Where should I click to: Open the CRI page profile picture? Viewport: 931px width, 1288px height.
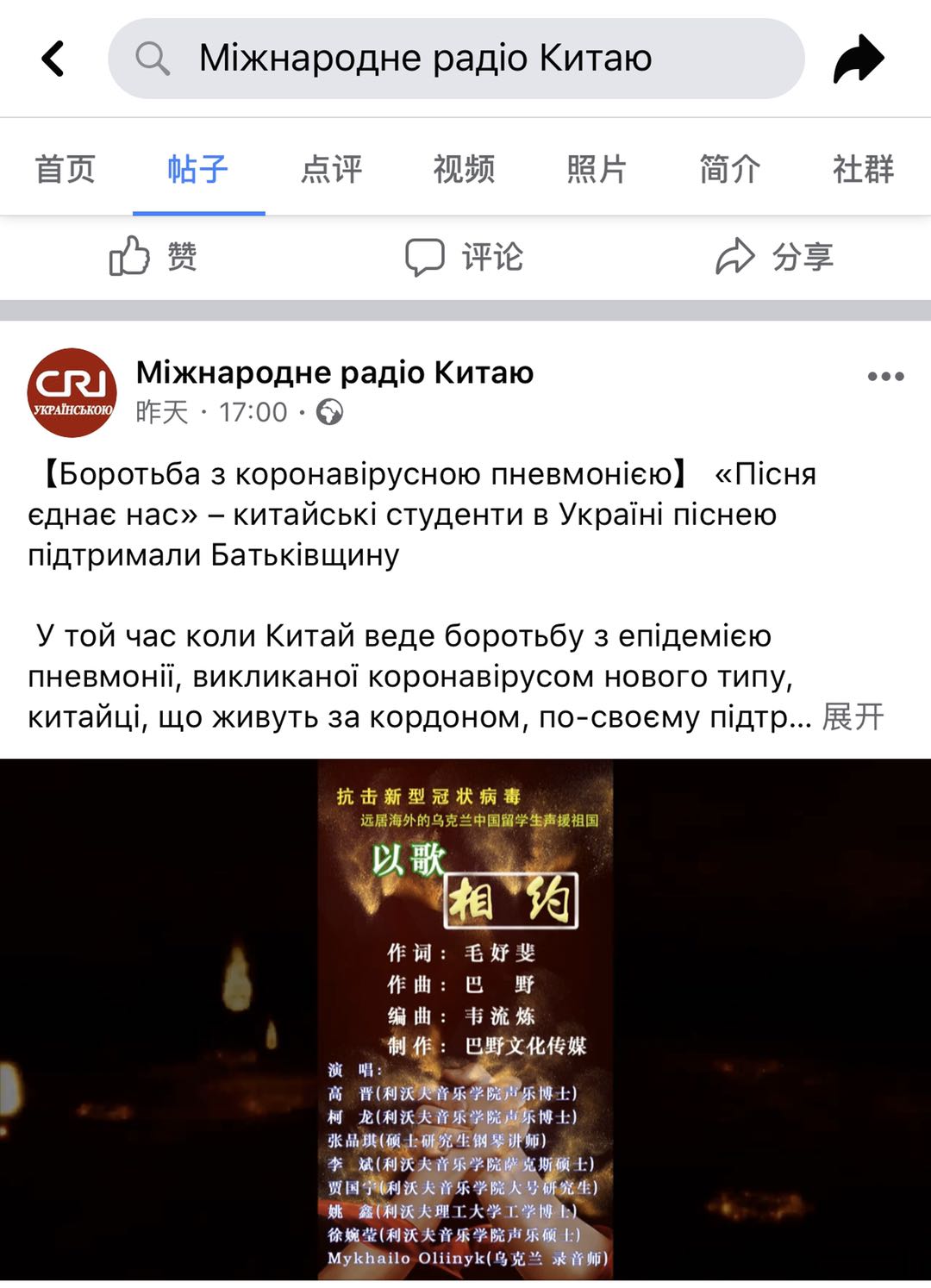click(72, 393)
